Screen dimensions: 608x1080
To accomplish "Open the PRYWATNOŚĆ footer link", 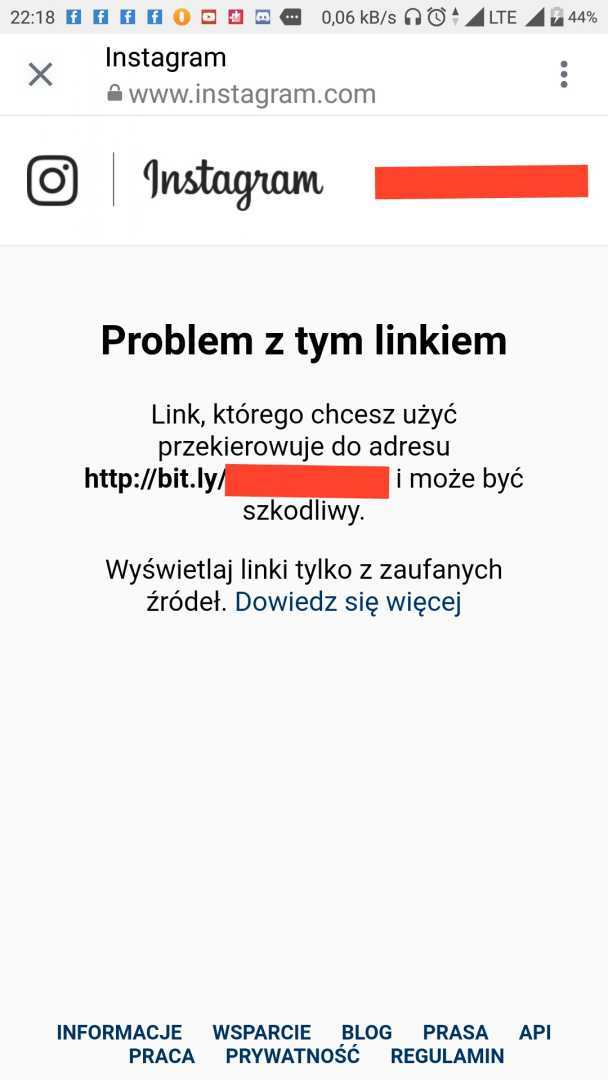I will pyautogui.click(x=292, y=1056).
